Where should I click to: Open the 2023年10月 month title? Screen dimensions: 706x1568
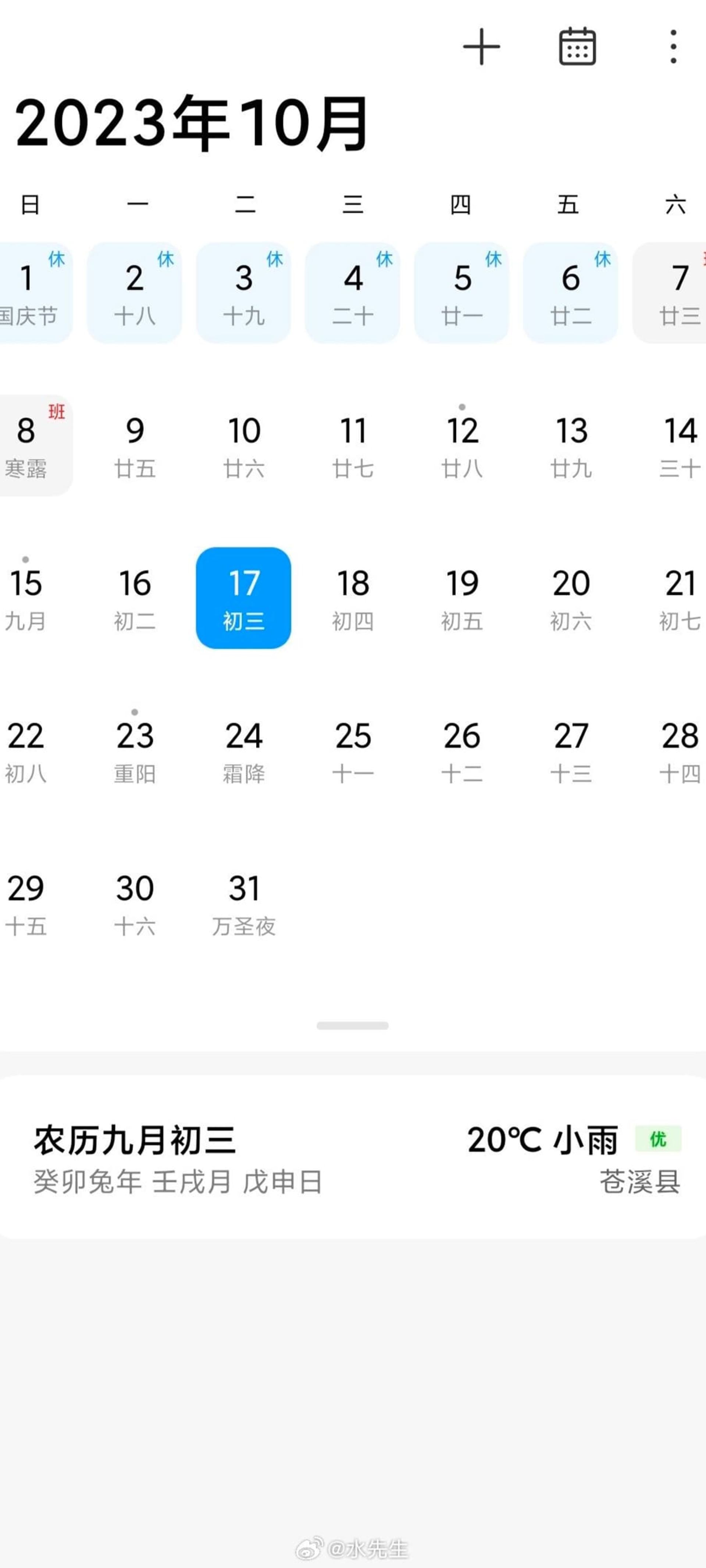point(192,123)
